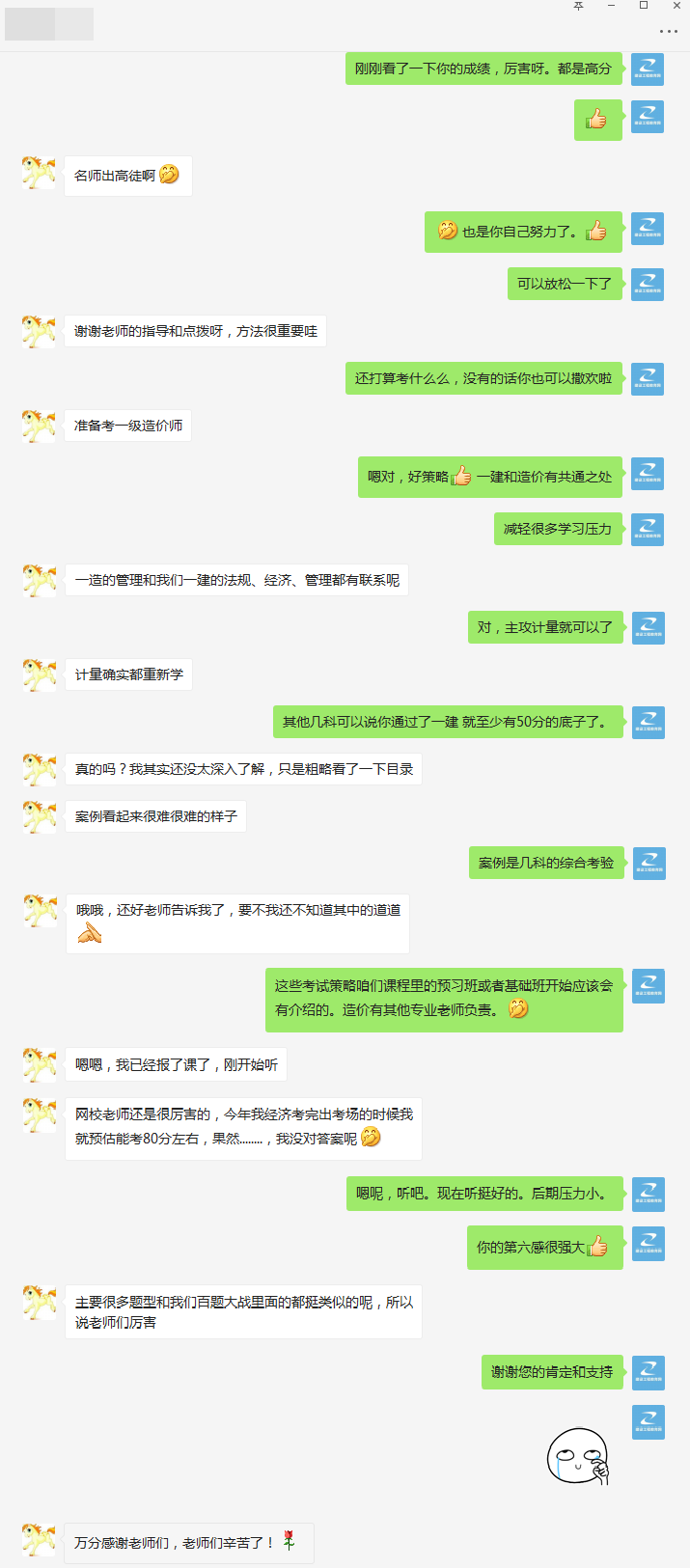Open the crying face sticker image
This screenshot has height=1568, width=690.
pos(579,1456)
